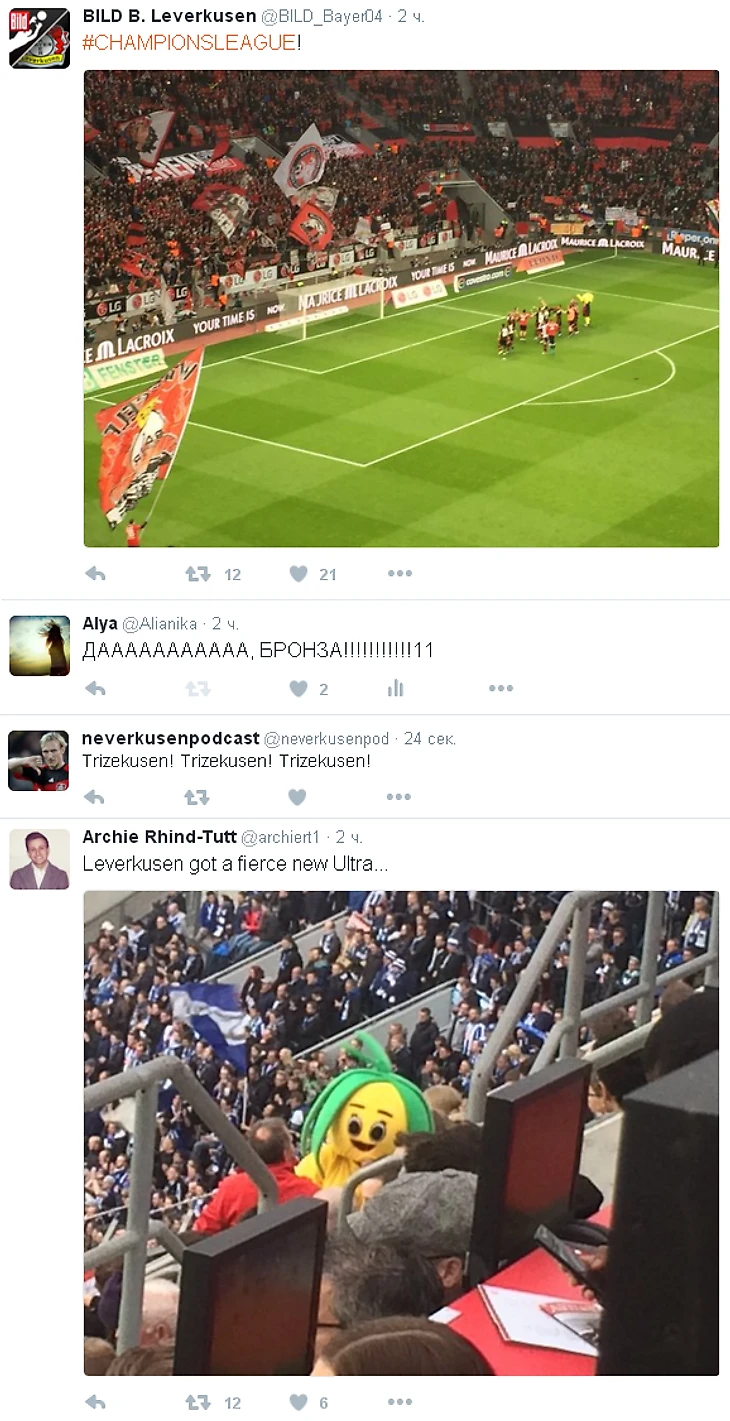Open more options on neverkusenpodcast's tweet
Image resolution: width=730 pixels, height=1421 pixels.
[399, 797]
